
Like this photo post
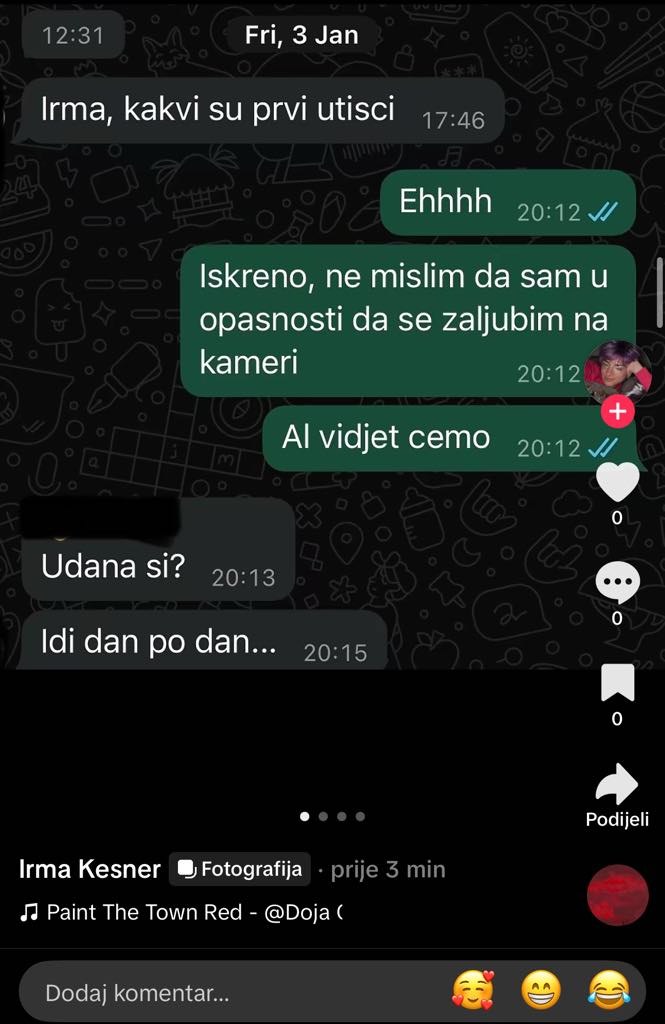pos(617,483)
